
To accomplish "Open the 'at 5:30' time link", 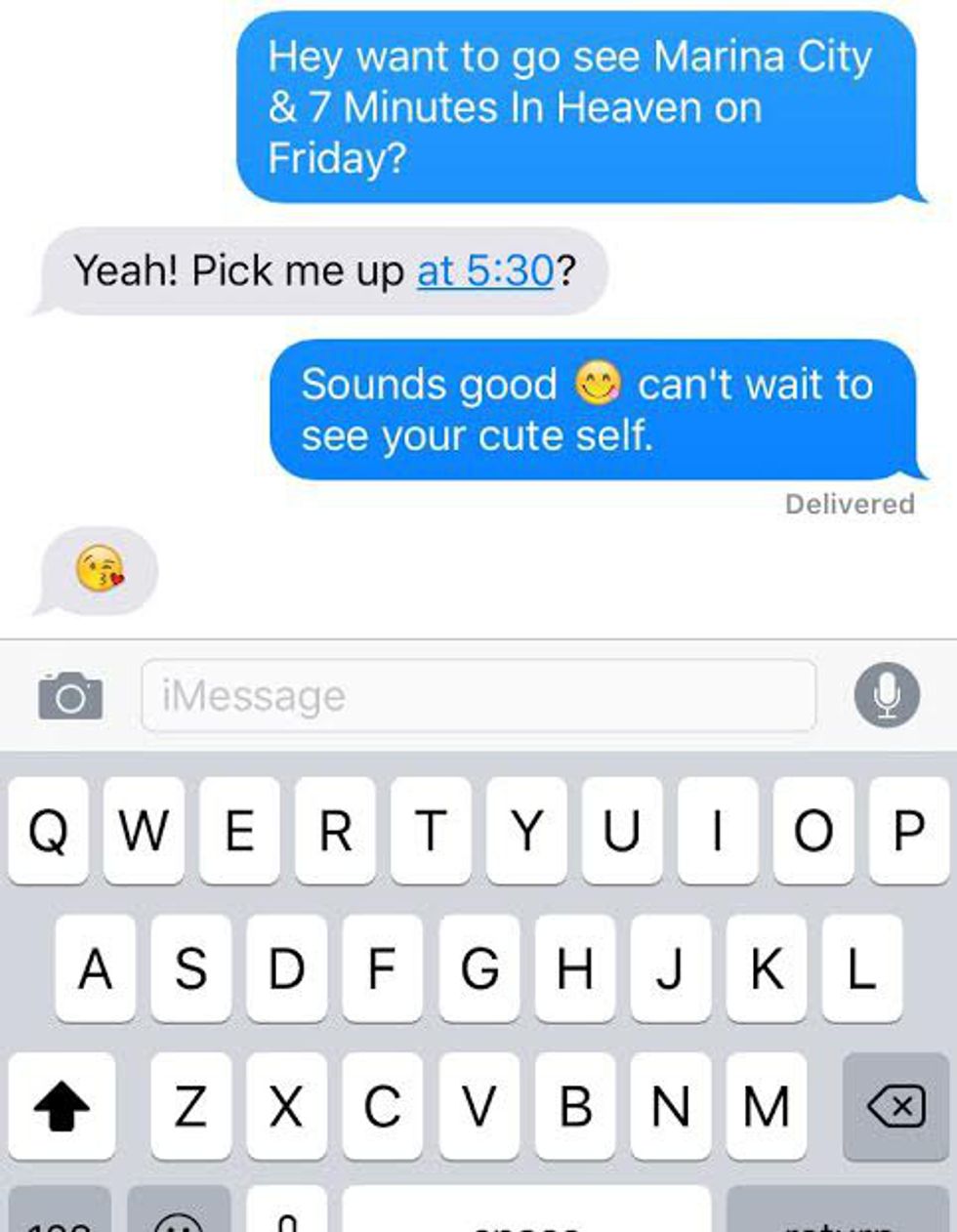I will pos(485,270).
